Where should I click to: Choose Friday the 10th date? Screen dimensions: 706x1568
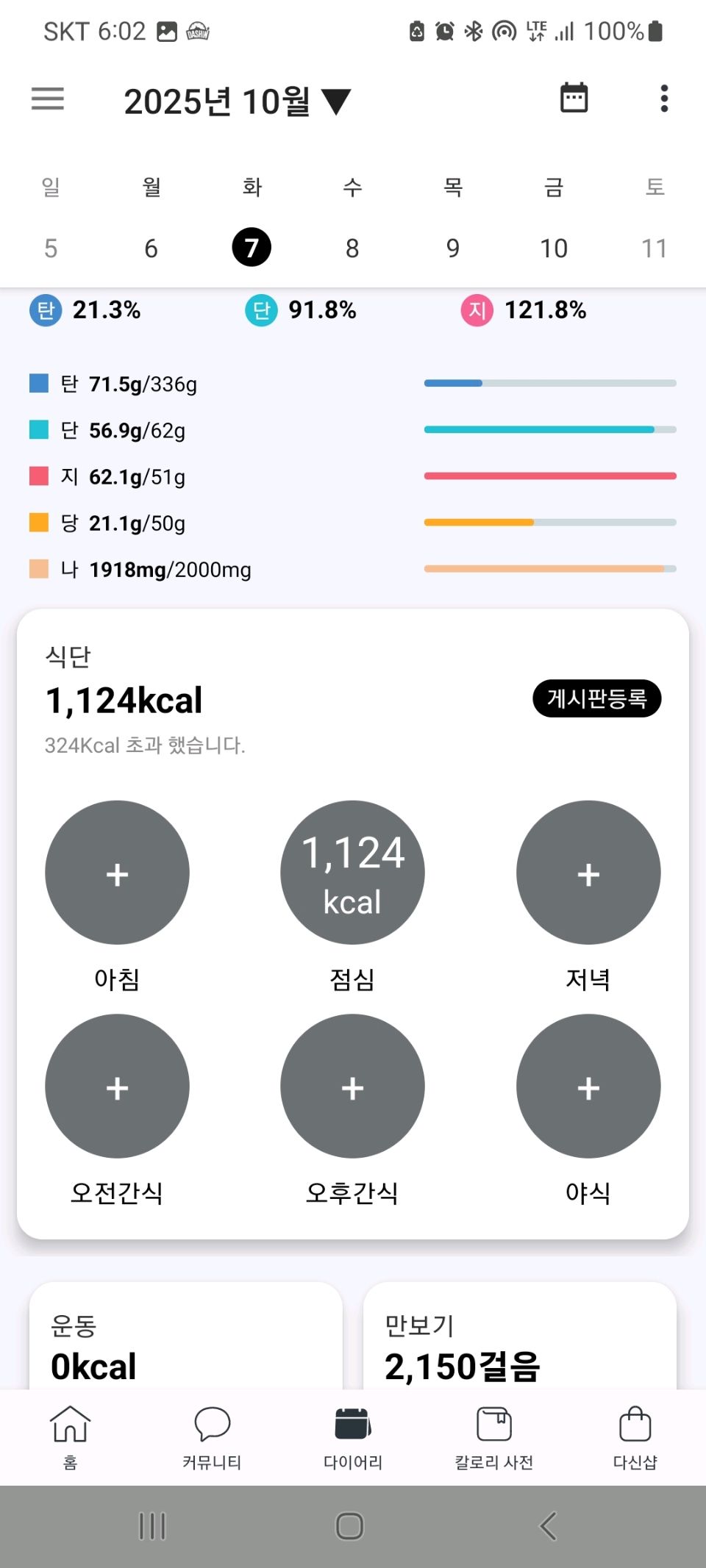554,248
